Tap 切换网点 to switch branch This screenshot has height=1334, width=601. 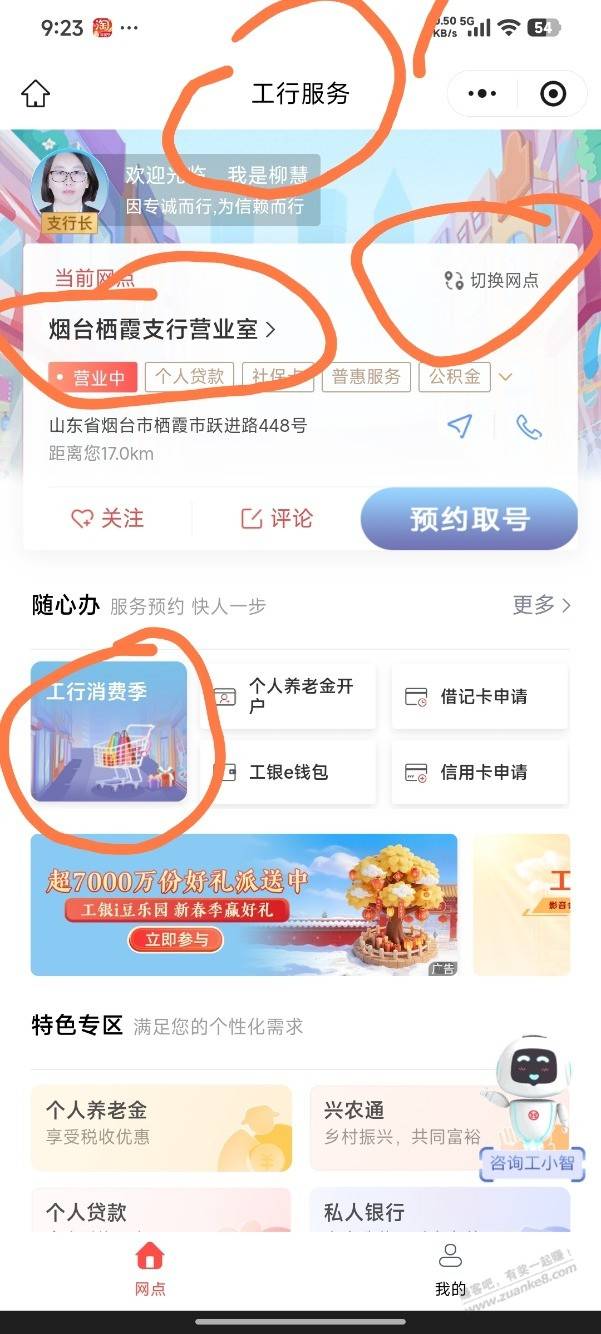coord(492,281)
